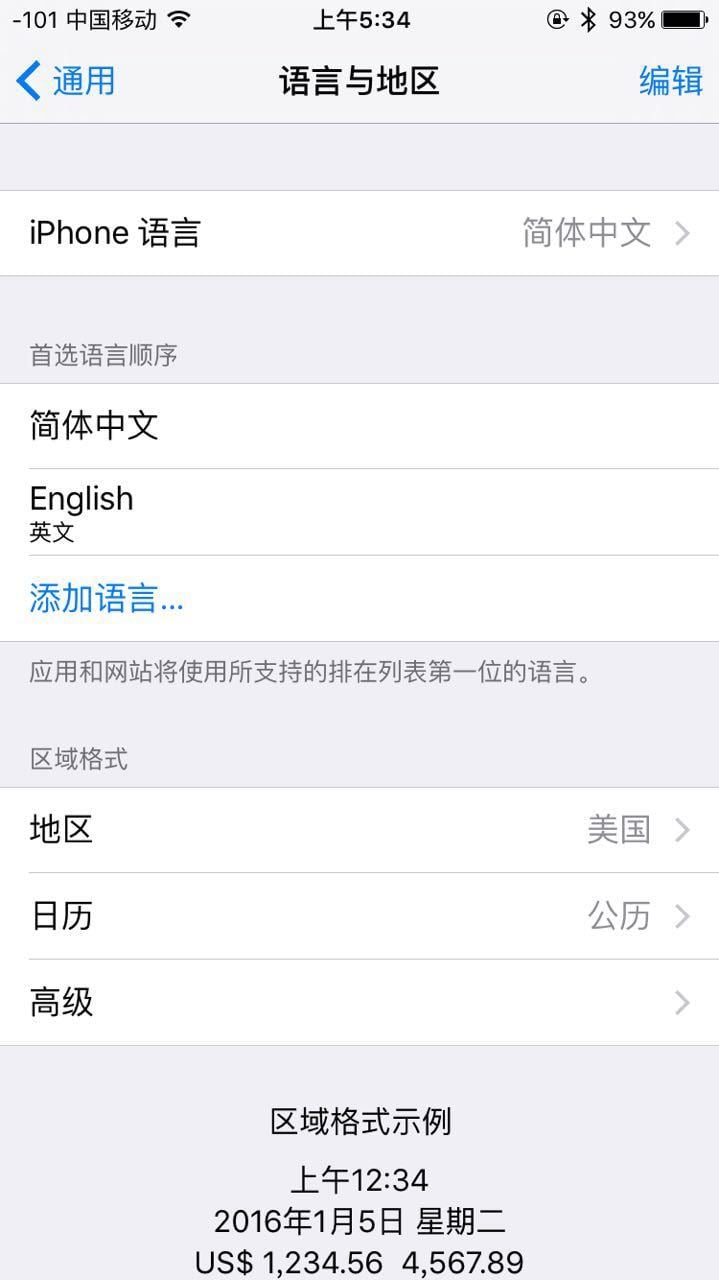Open 日历 calendar setting
Screen dimensions: 719x1280
(x=359, y=916)
